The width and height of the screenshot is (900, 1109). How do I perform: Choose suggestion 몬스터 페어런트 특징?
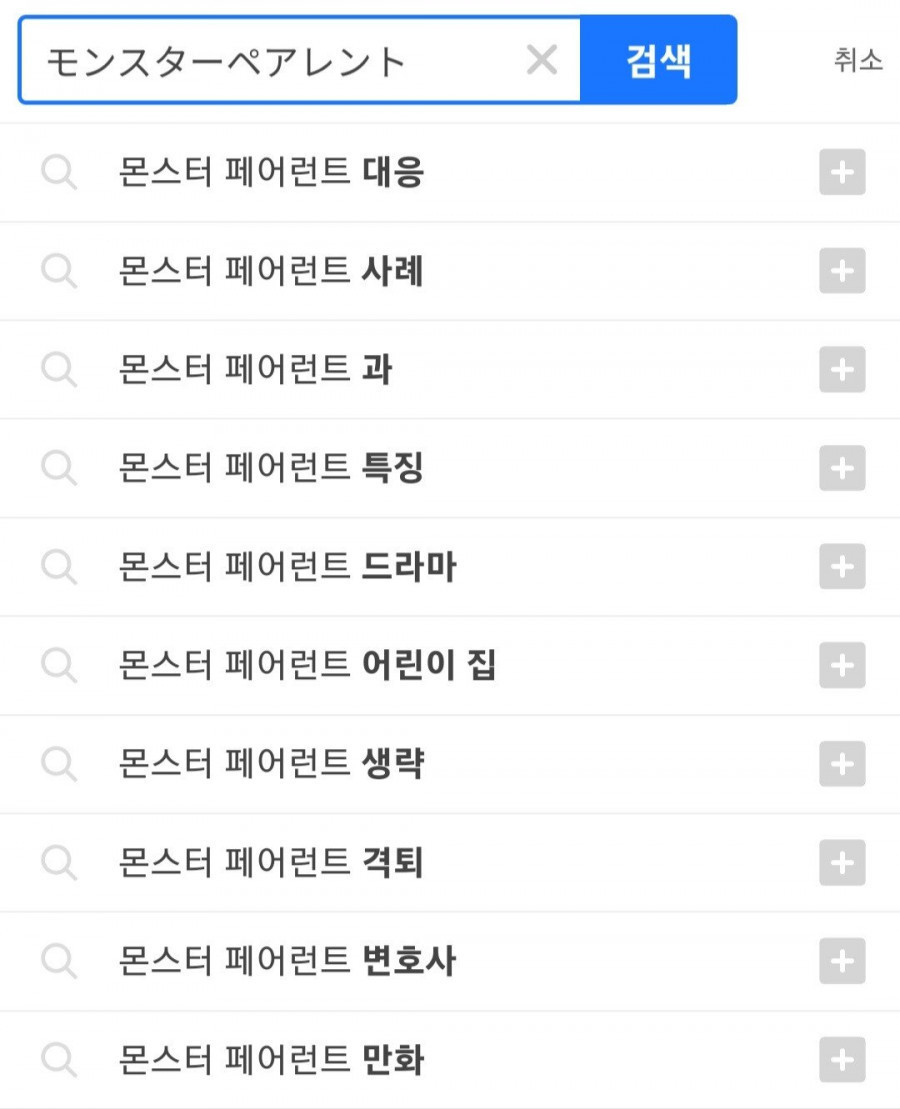tap(271, 467)
